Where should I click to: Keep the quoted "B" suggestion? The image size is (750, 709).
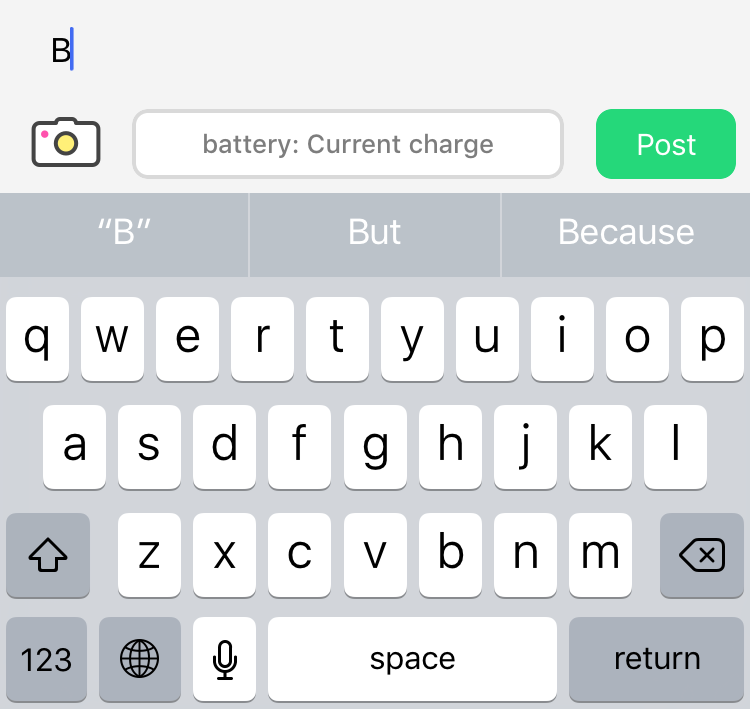tap(123, 232)
